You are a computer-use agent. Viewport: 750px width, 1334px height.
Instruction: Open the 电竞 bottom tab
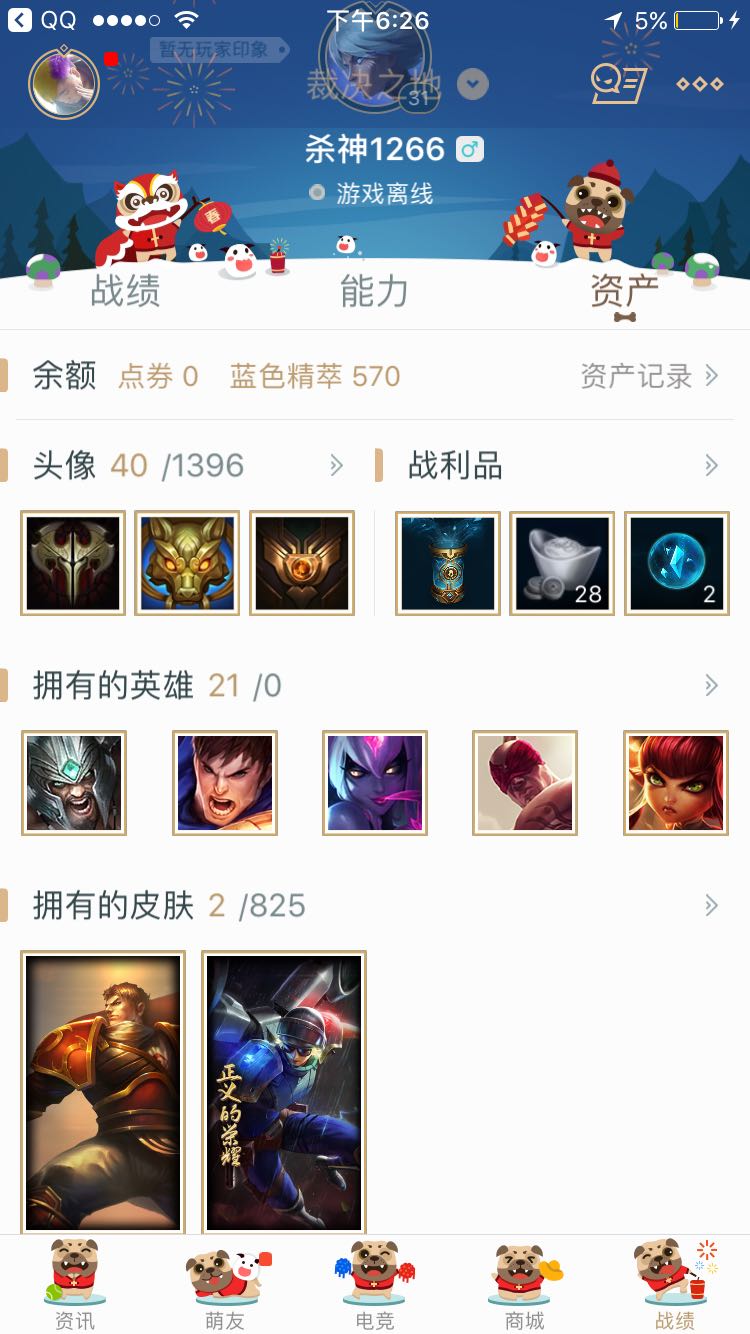(x=375, y=1286)
